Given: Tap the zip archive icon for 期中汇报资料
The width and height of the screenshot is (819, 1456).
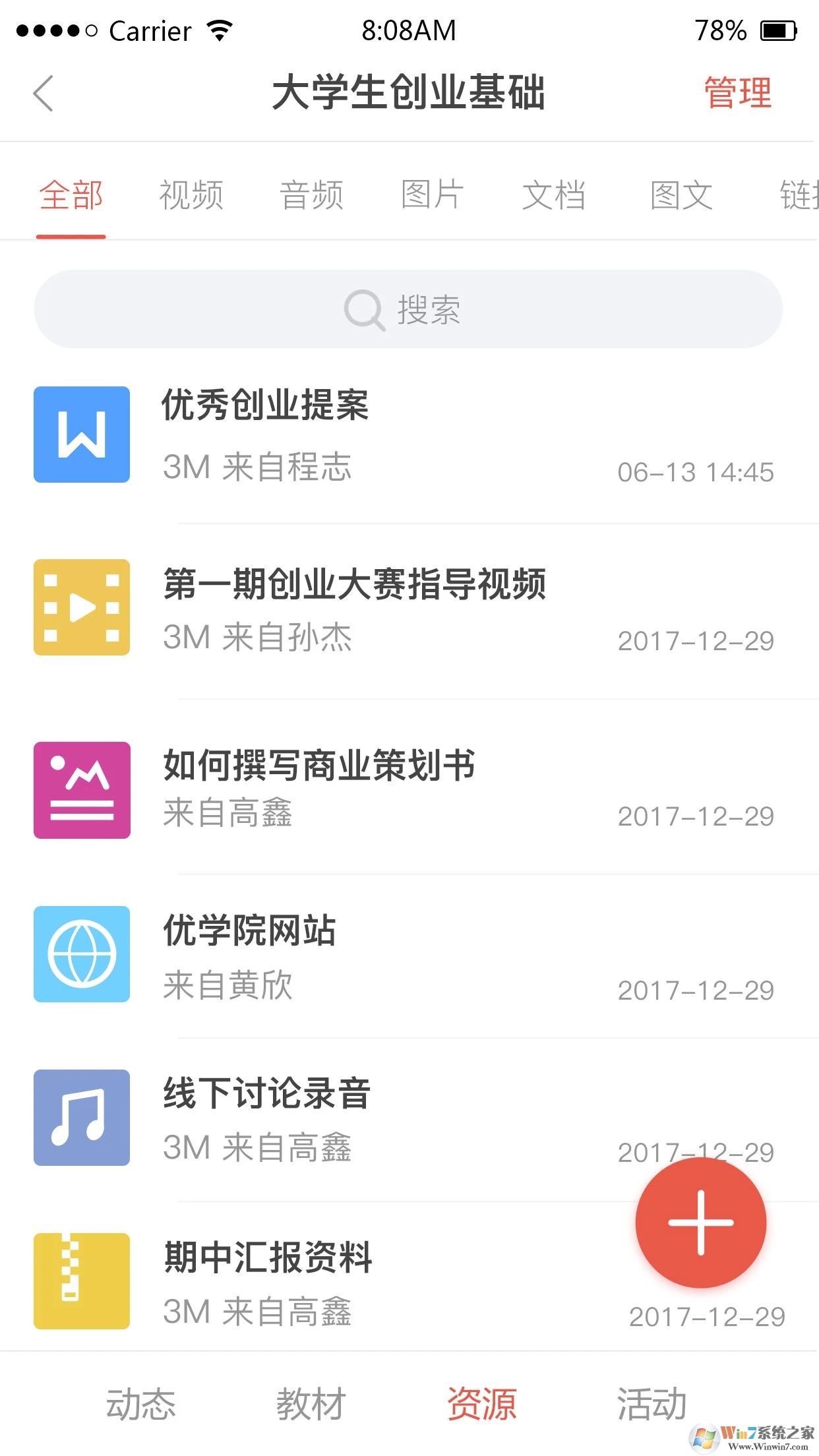Looking at the screenshot, I should (81, 1283).
